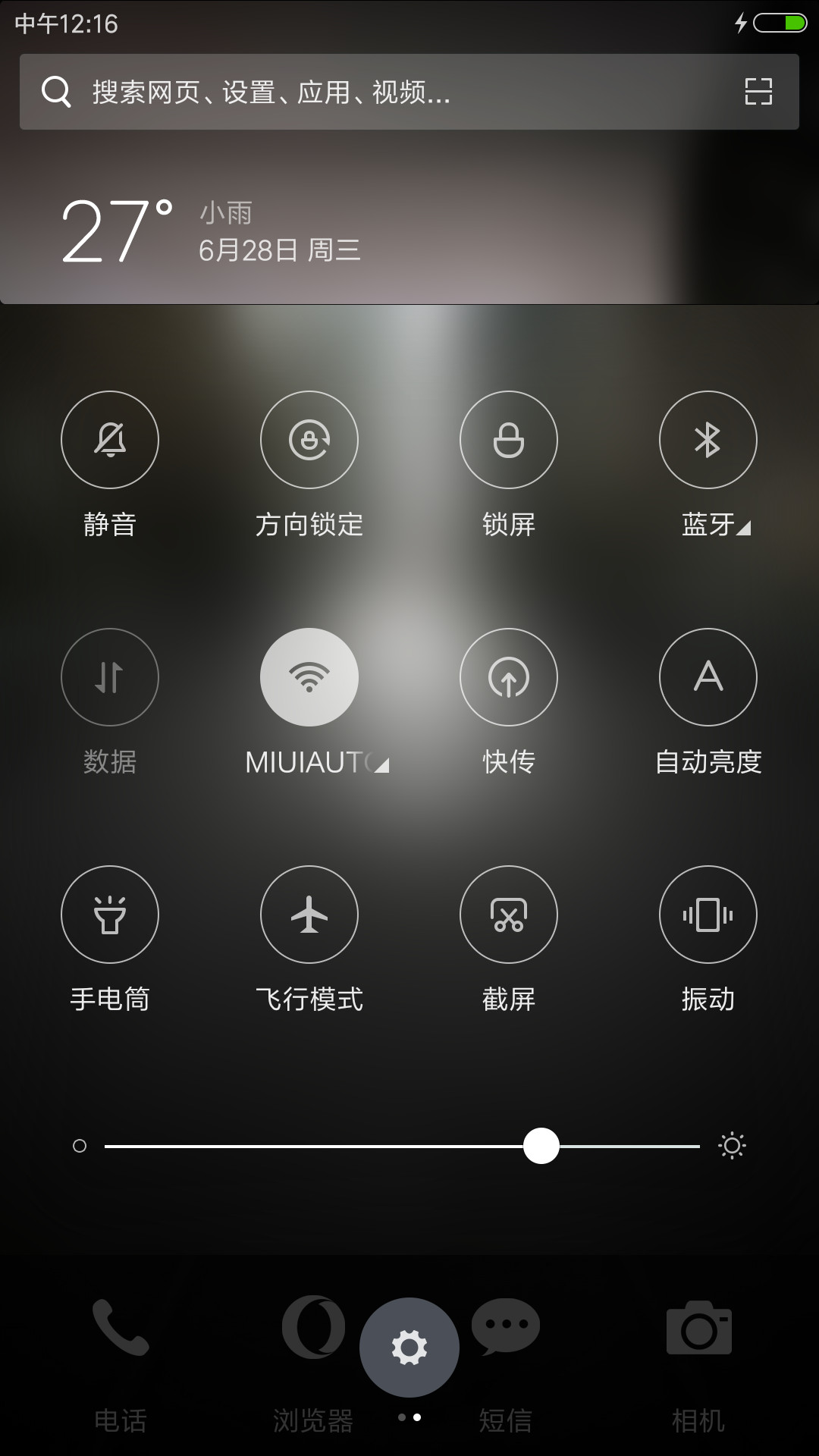This screenshot has width=819, height=1456.
Task: Open the 27° weather widget
Action: tap(211, 231)
